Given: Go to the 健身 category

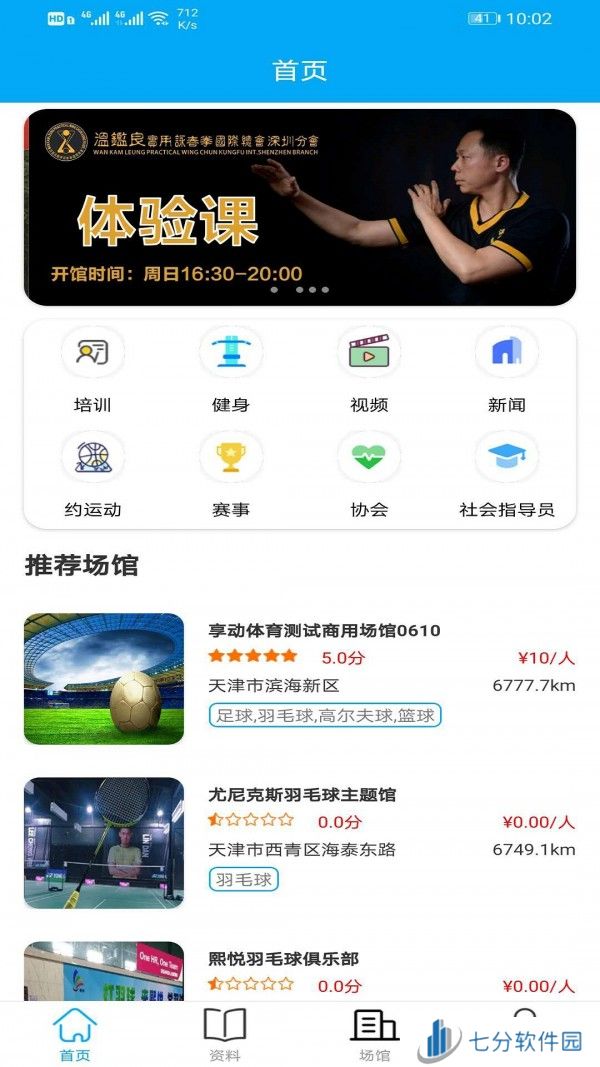Looking at the screenshot, I should (231, 372).
